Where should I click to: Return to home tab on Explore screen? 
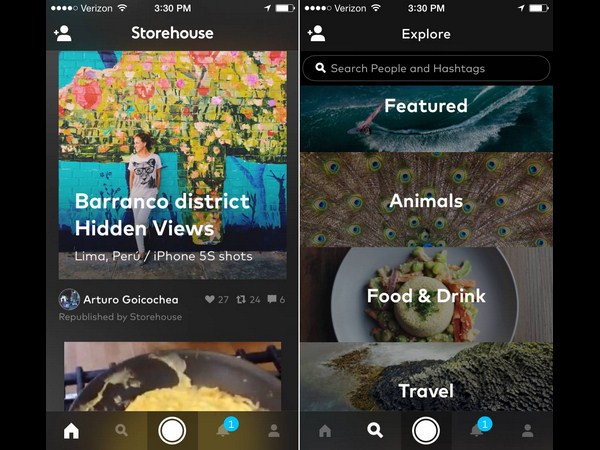[x=325, y=431]
